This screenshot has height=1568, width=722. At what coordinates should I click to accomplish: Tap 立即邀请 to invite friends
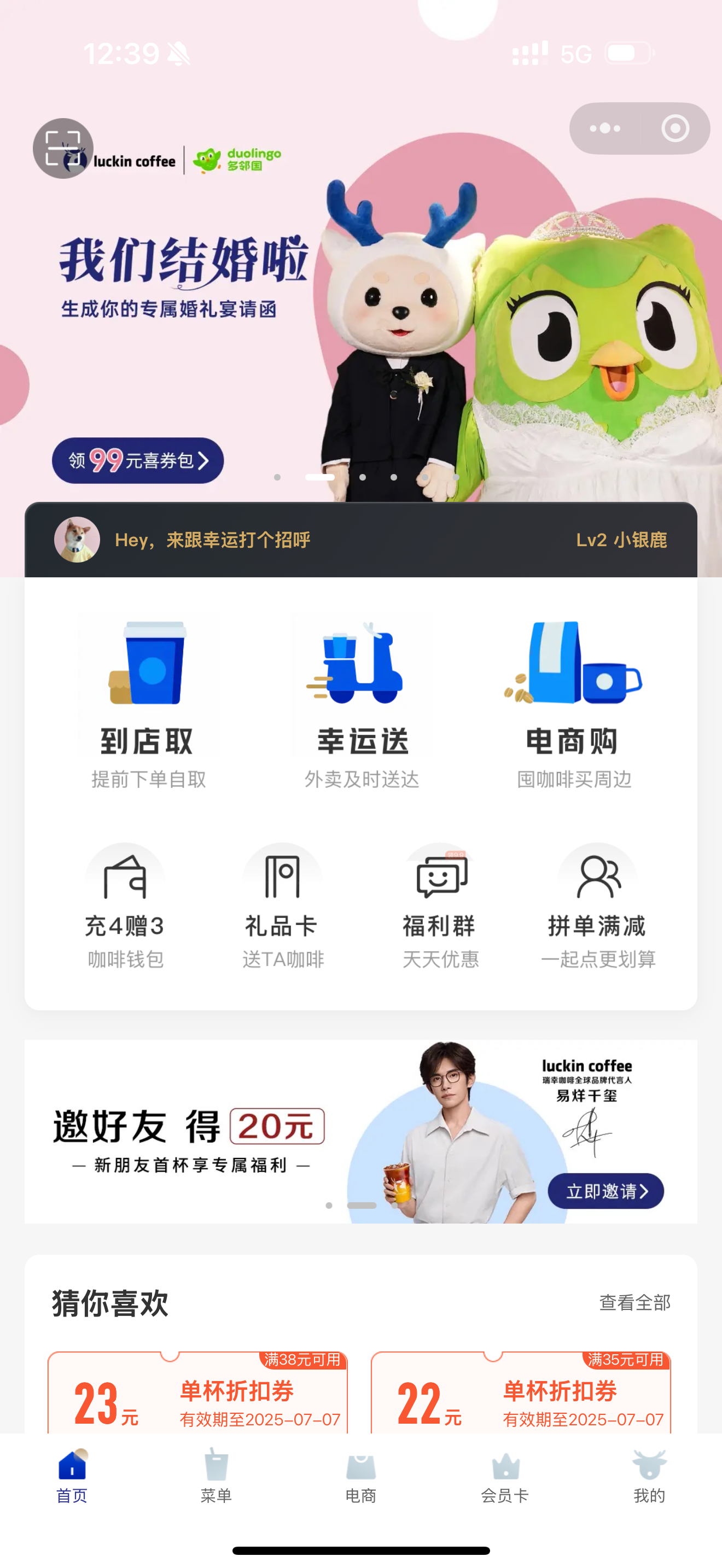605,1191
